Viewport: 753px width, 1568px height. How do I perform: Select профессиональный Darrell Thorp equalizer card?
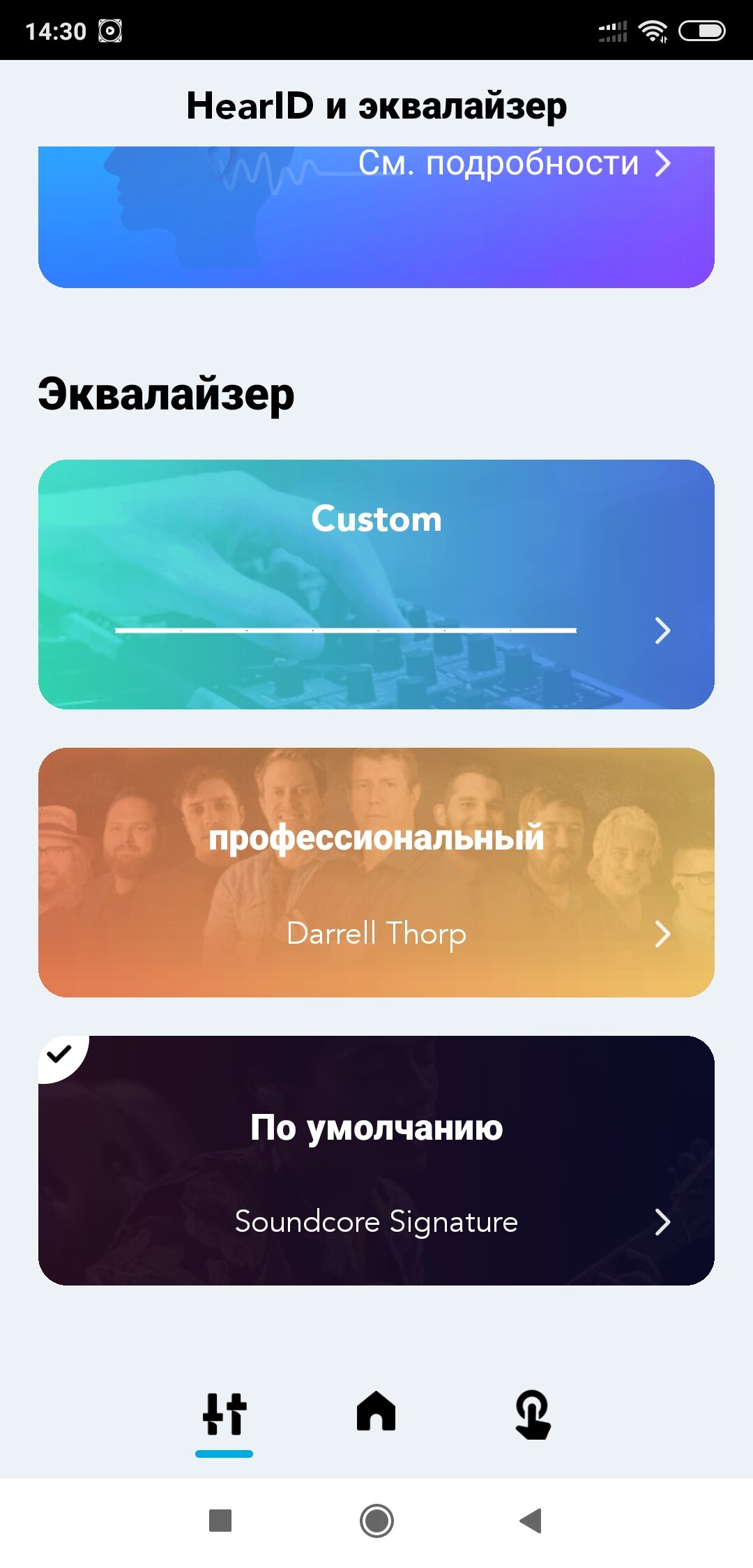tap(376, 873)
